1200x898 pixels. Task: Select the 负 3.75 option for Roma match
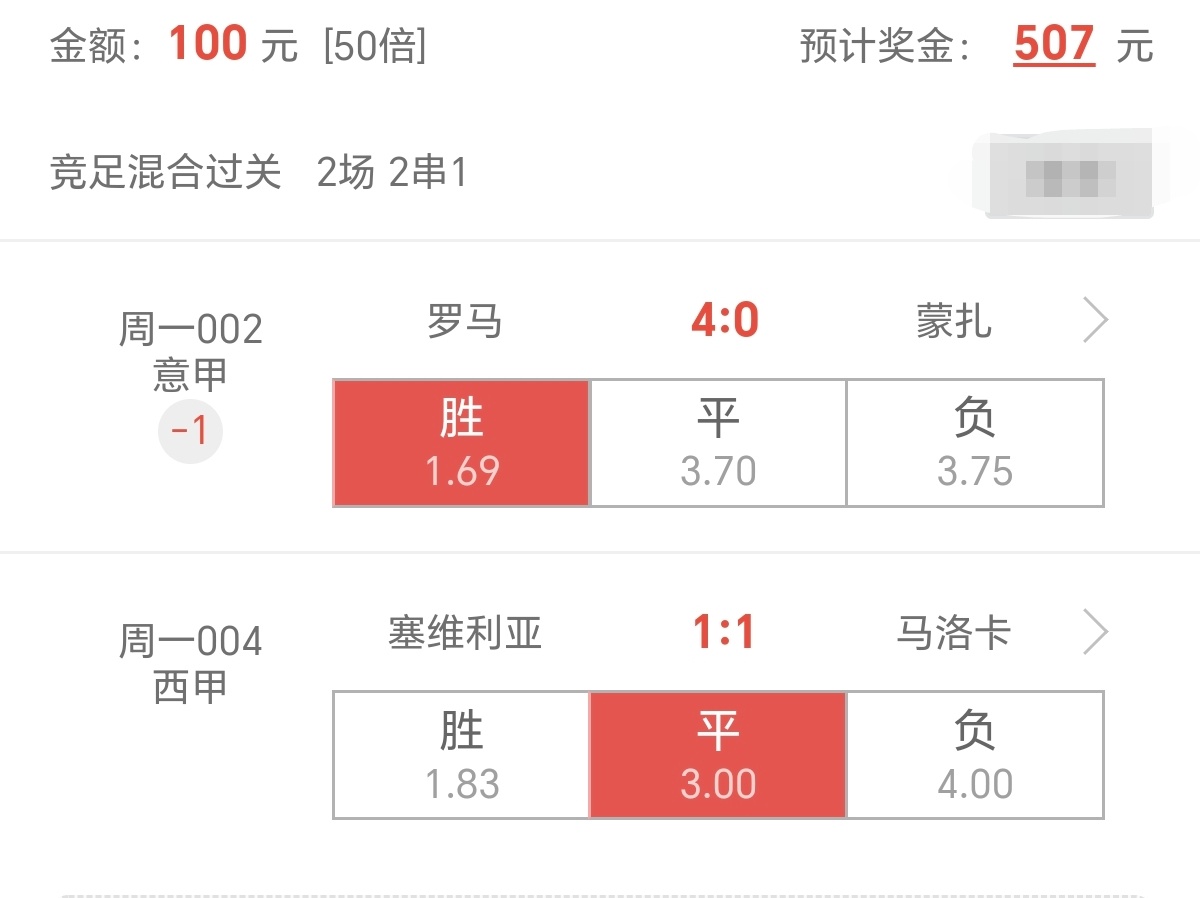click(x=975, y=442)
